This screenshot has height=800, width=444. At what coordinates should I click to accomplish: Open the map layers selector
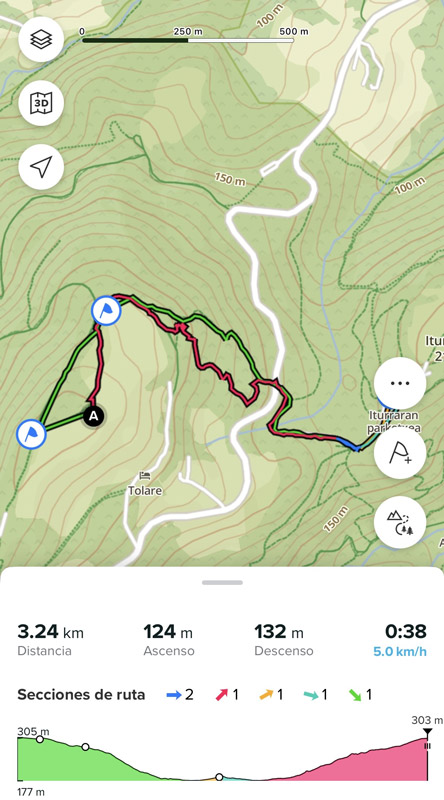(x=41, y=39)
